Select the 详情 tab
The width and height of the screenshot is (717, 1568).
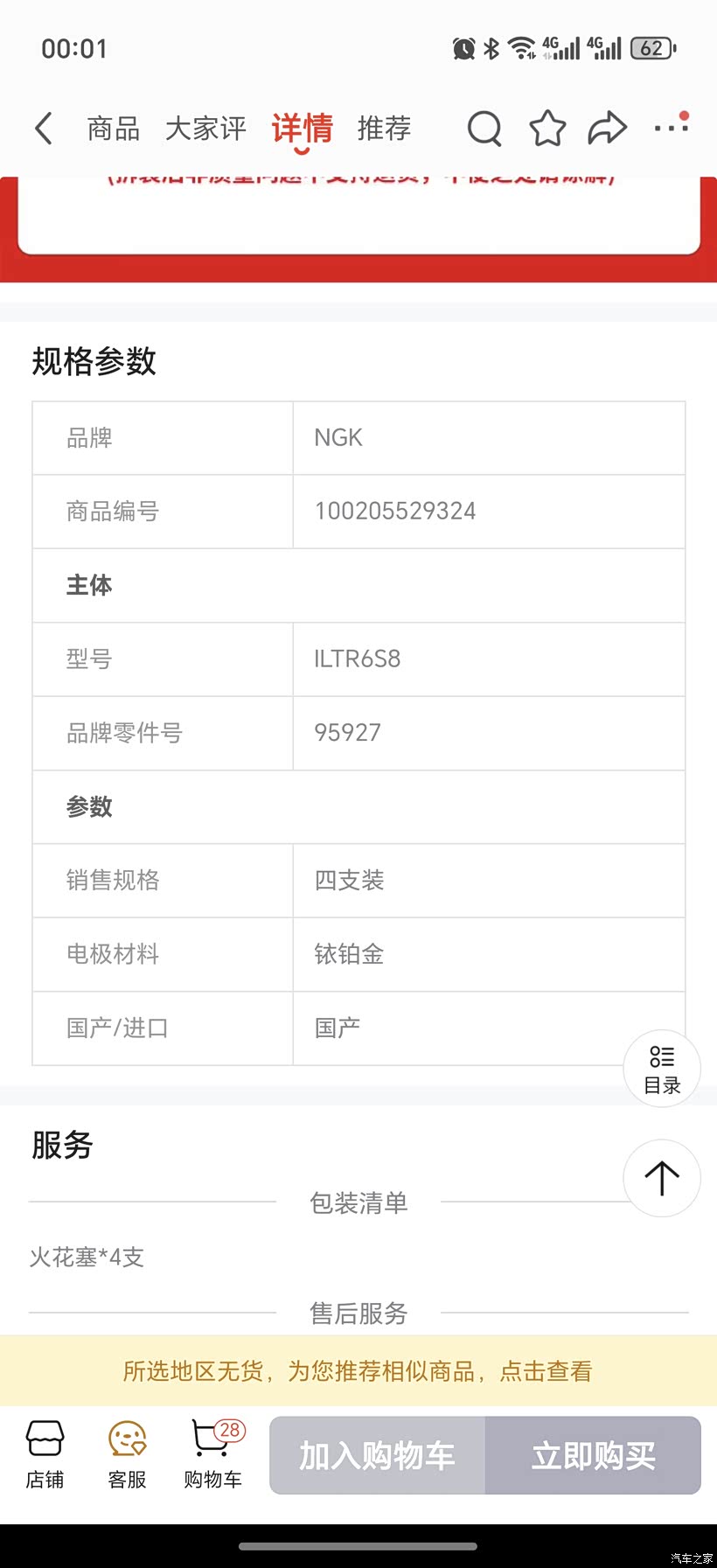(x=303, y=130)
